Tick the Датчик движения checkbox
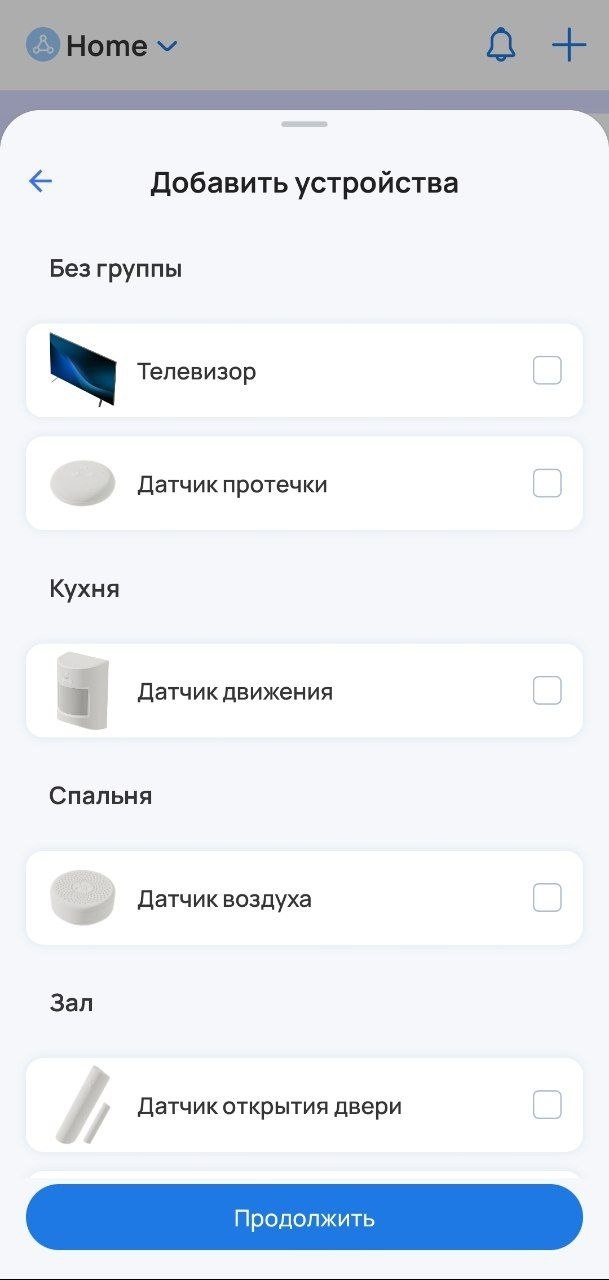Image resolution: width=609 pixels, height=1280 pixels. 547,691
